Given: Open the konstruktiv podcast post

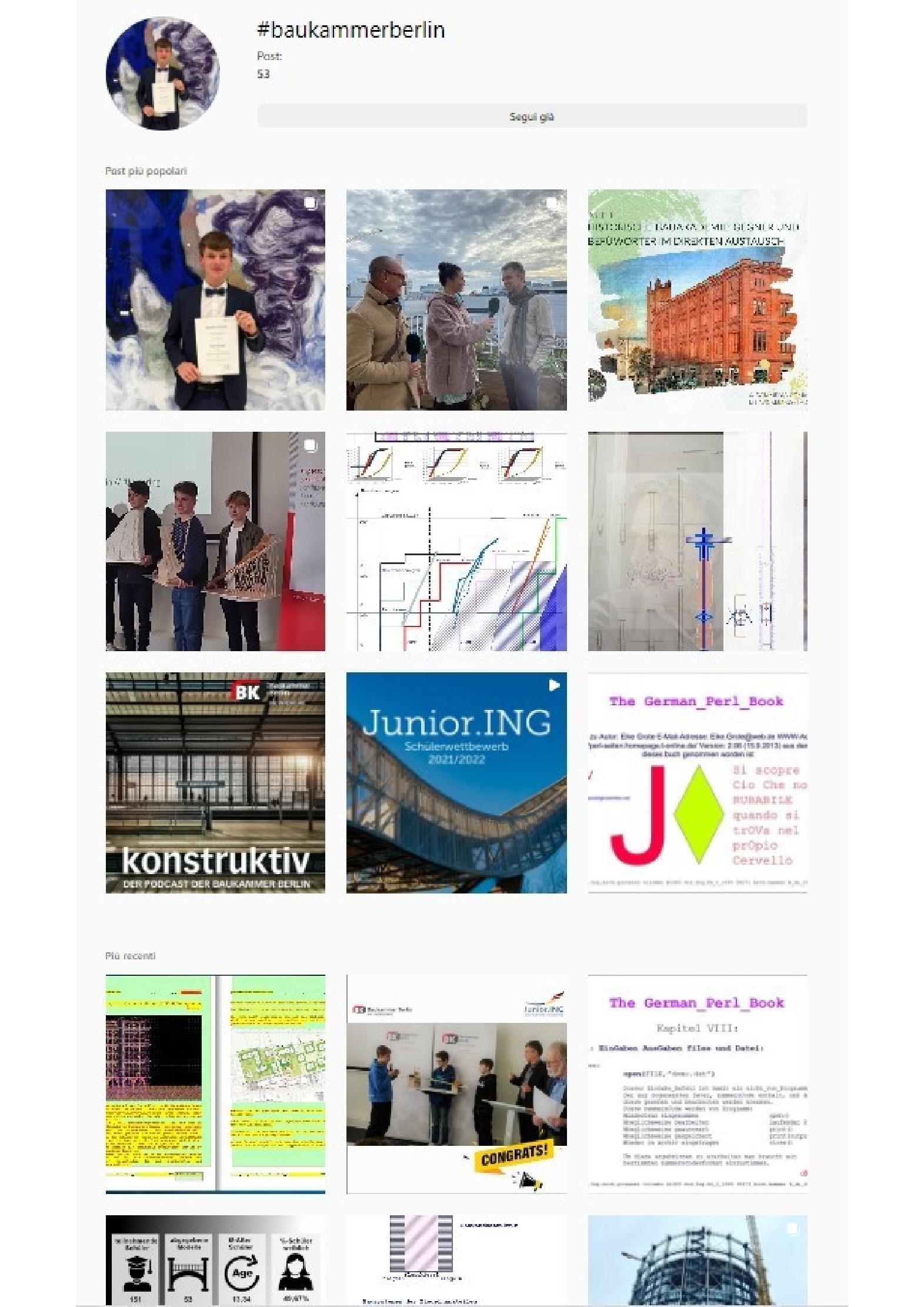Looking at the screenshot, I should pyautogui.click(x=215, y=782).
